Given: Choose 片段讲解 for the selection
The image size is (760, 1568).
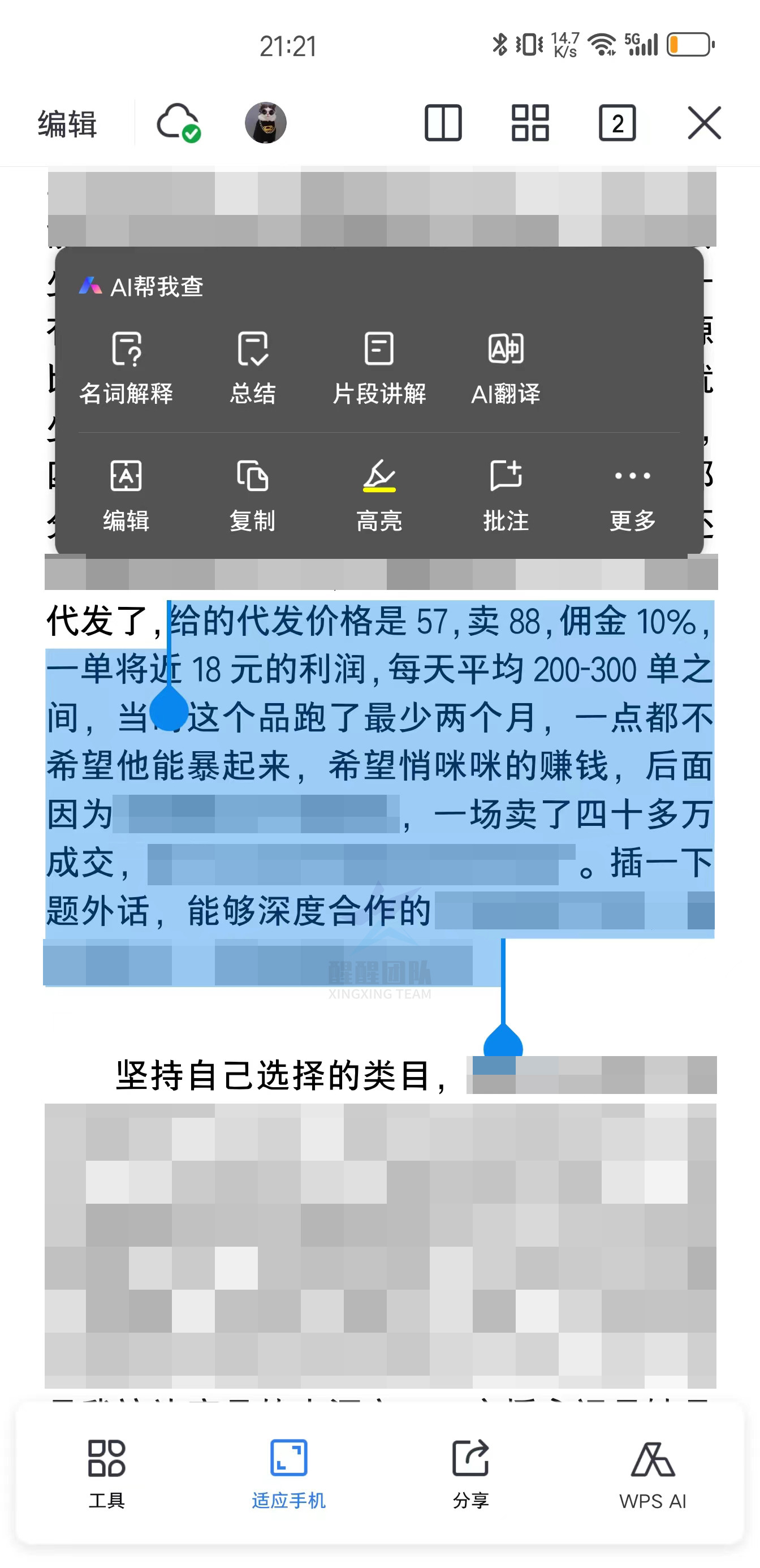Looking at the screenshot, I should point(379,368).
